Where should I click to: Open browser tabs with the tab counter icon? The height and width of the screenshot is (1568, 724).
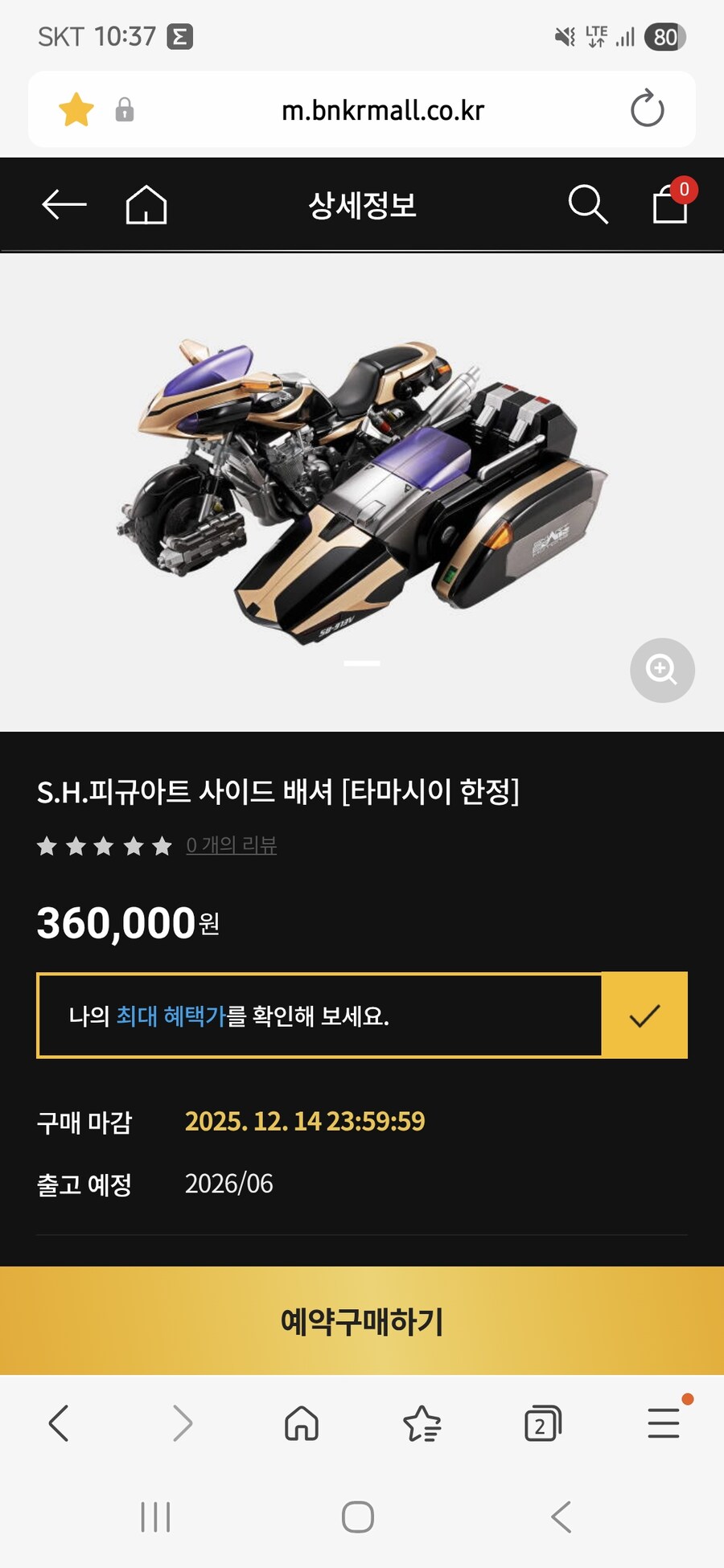(542, 1423)
